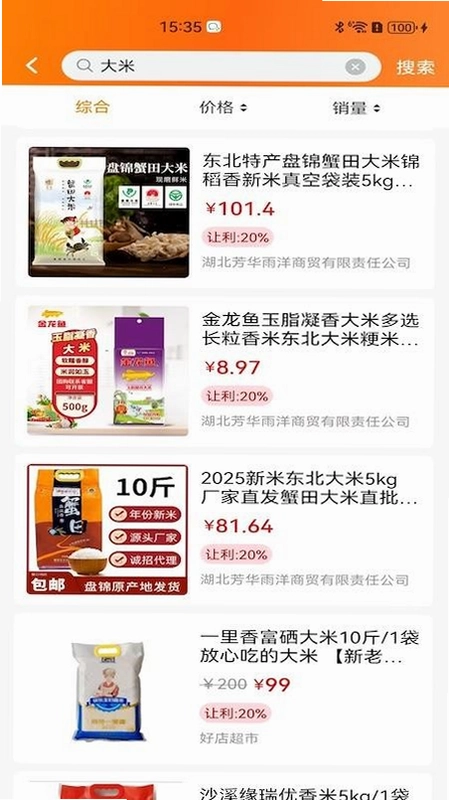This screenshot has height=800, width=449.
Task: Open the 沙溪缘瑞优香米 product card
Action: tap(225, 787)
